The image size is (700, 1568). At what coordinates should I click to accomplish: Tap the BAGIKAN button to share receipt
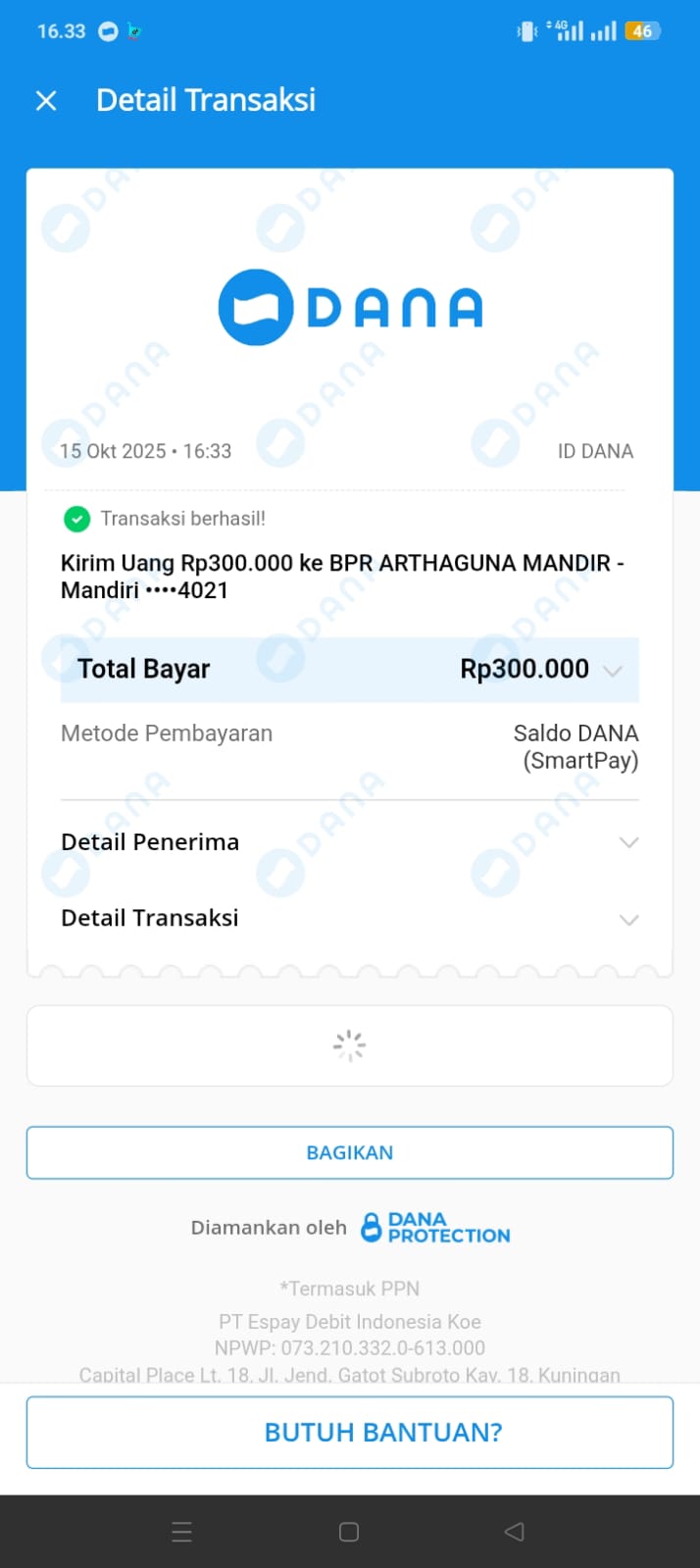[x=350, y=1152]
